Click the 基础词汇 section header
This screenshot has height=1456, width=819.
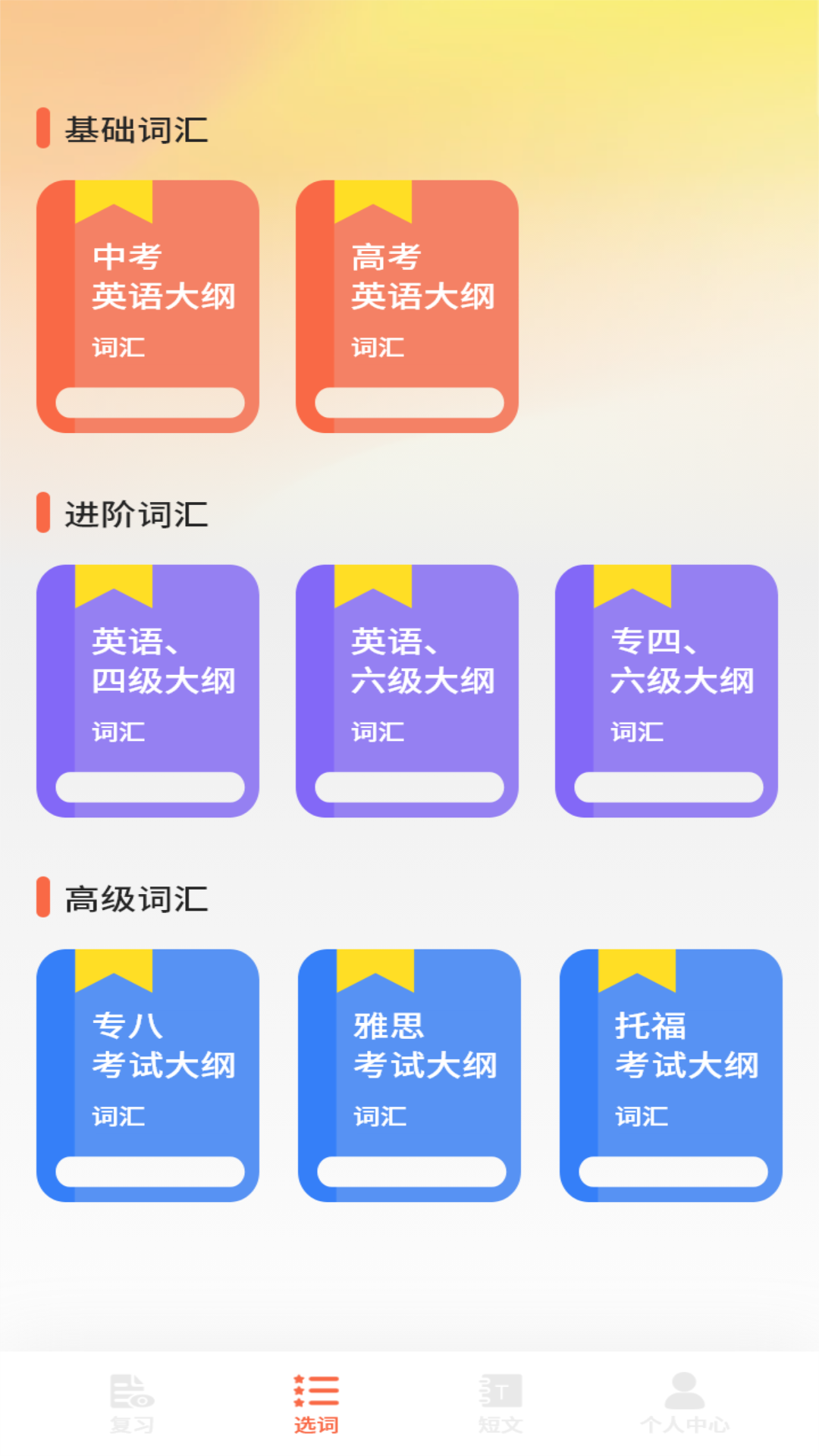tap(136, 129)
